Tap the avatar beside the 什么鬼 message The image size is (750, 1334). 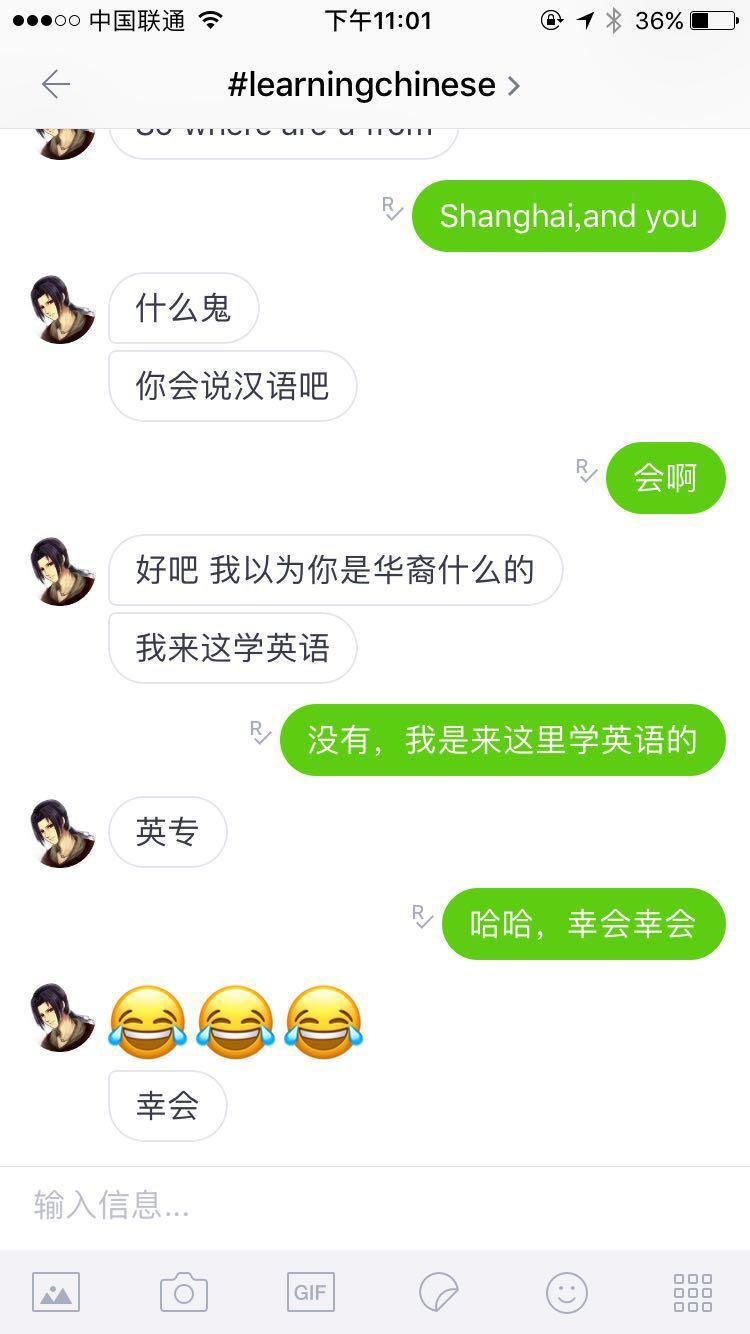[62, 309]
